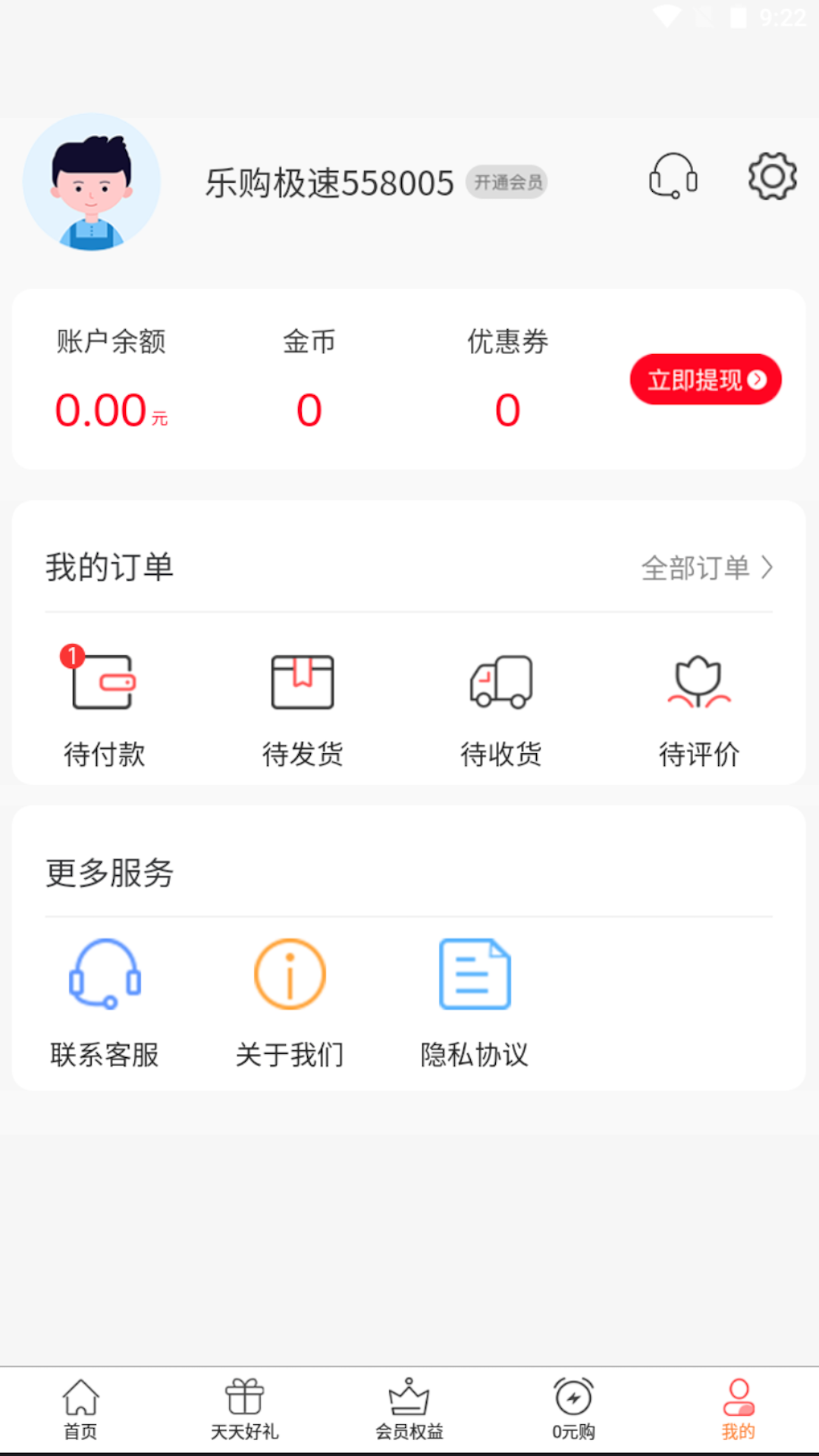Viewport: 819px width, 1456px height.
Task: Switch to the 会员权益 tab
Action: pyautogui.click(x=409, y=1410)
